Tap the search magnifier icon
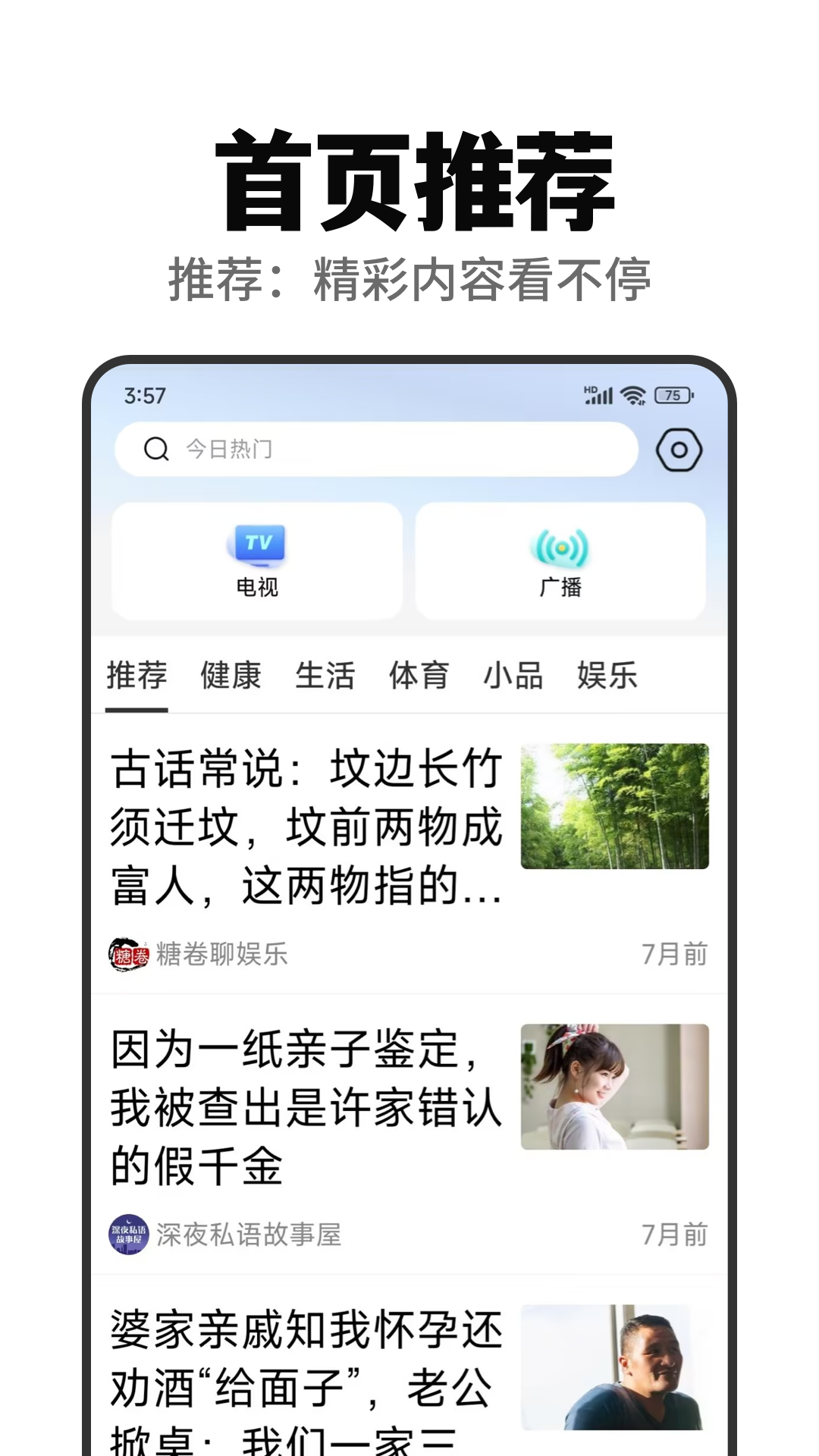This screenshot has width=819, height=1456. click(157, 448)
